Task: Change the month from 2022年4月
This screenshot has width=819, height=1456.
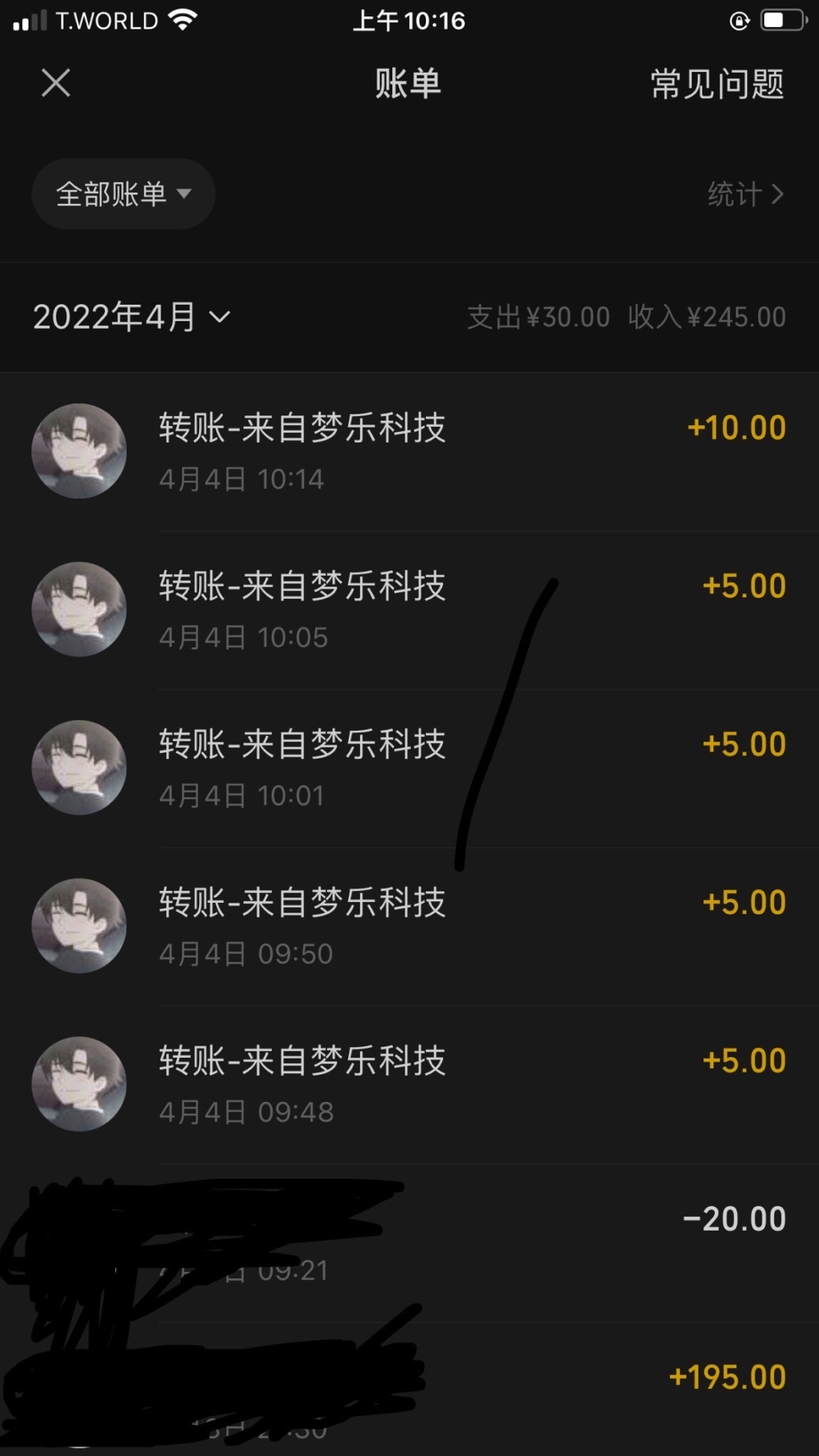Action: pos(131,317)
